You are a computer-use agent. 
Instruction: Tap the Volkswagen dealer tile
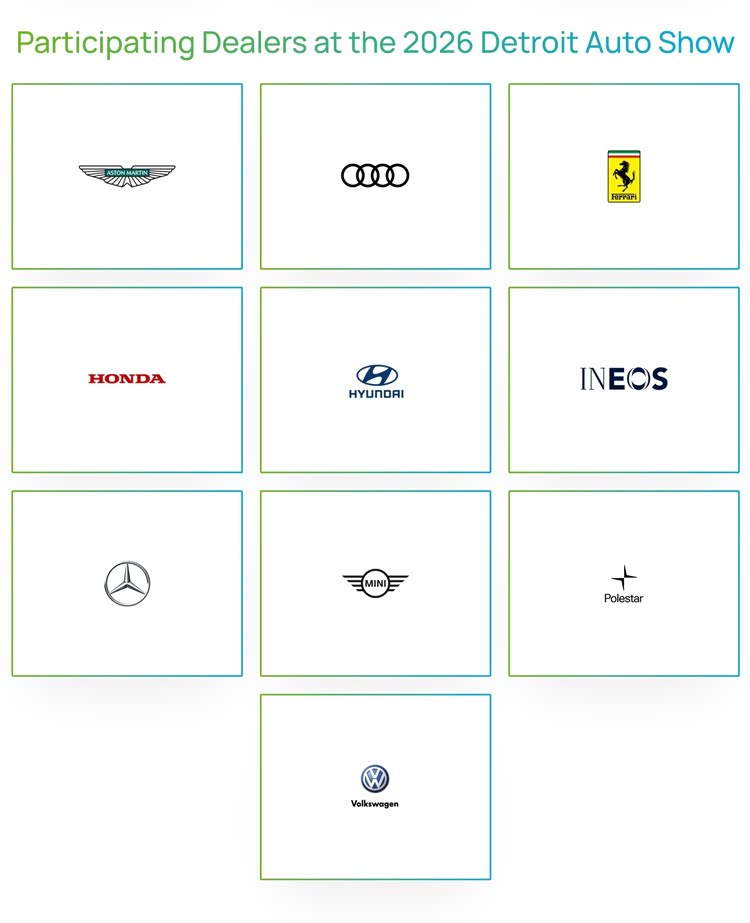(x=375, y=786)
